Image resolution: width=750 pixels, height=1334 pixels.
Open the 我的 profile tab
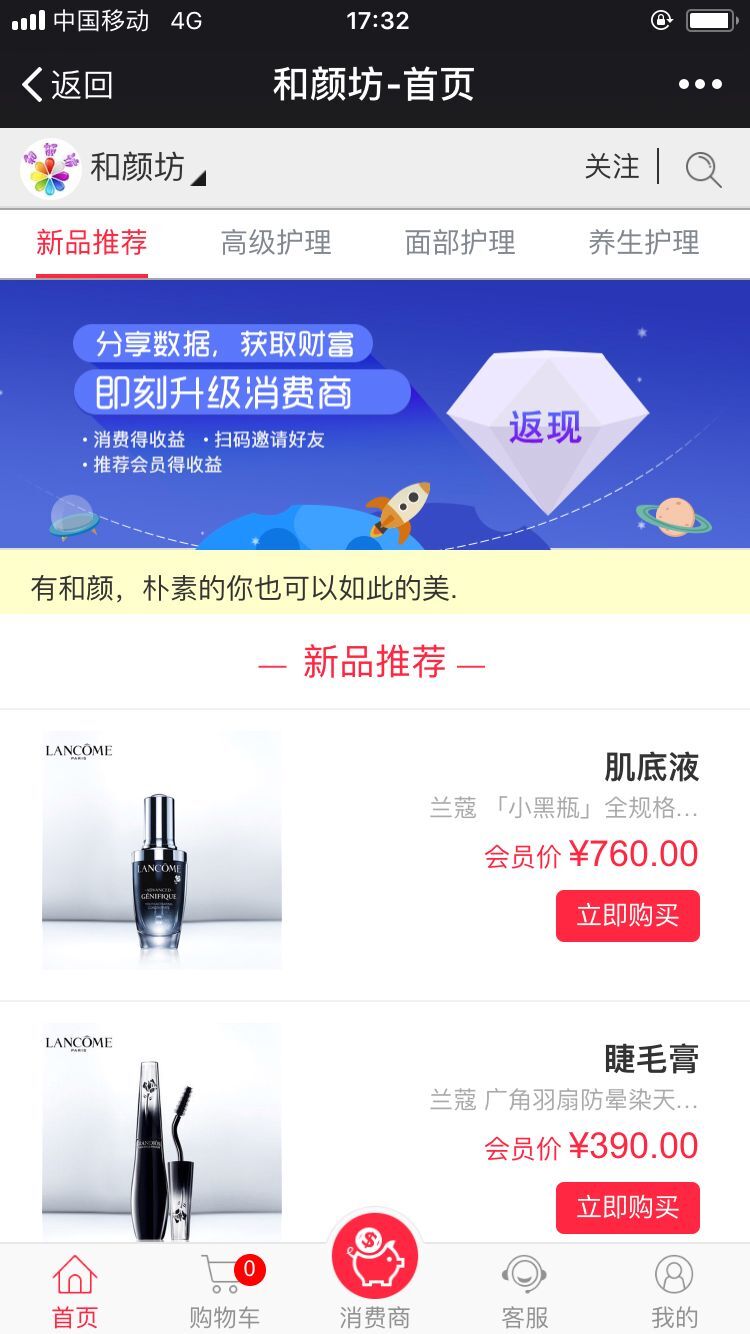coord(674,1290)
